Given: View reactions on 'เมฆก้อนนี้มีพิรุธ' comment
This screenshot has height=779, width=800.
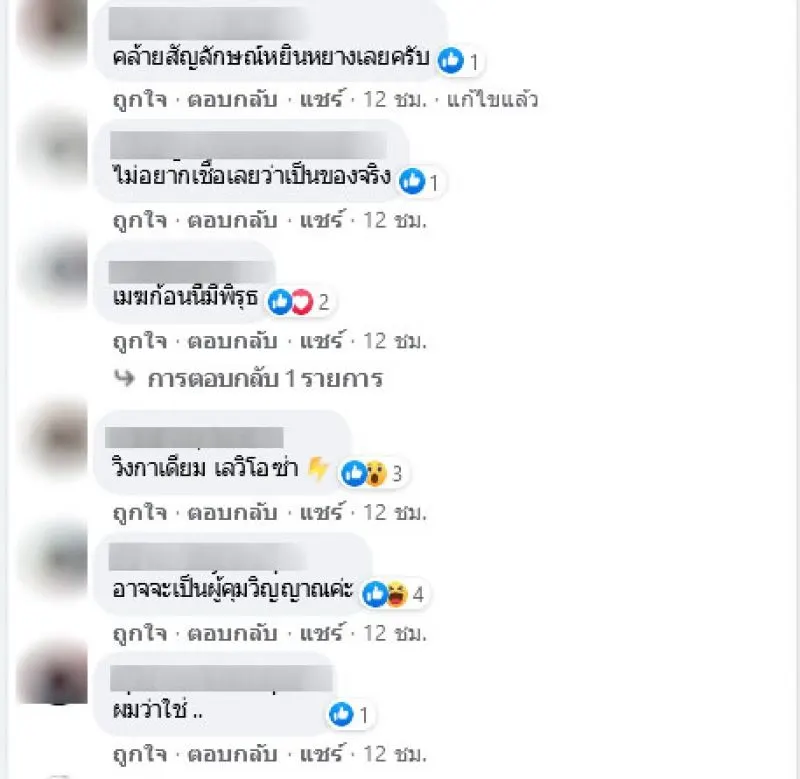Looking at the screenshot, I should 300,300.
